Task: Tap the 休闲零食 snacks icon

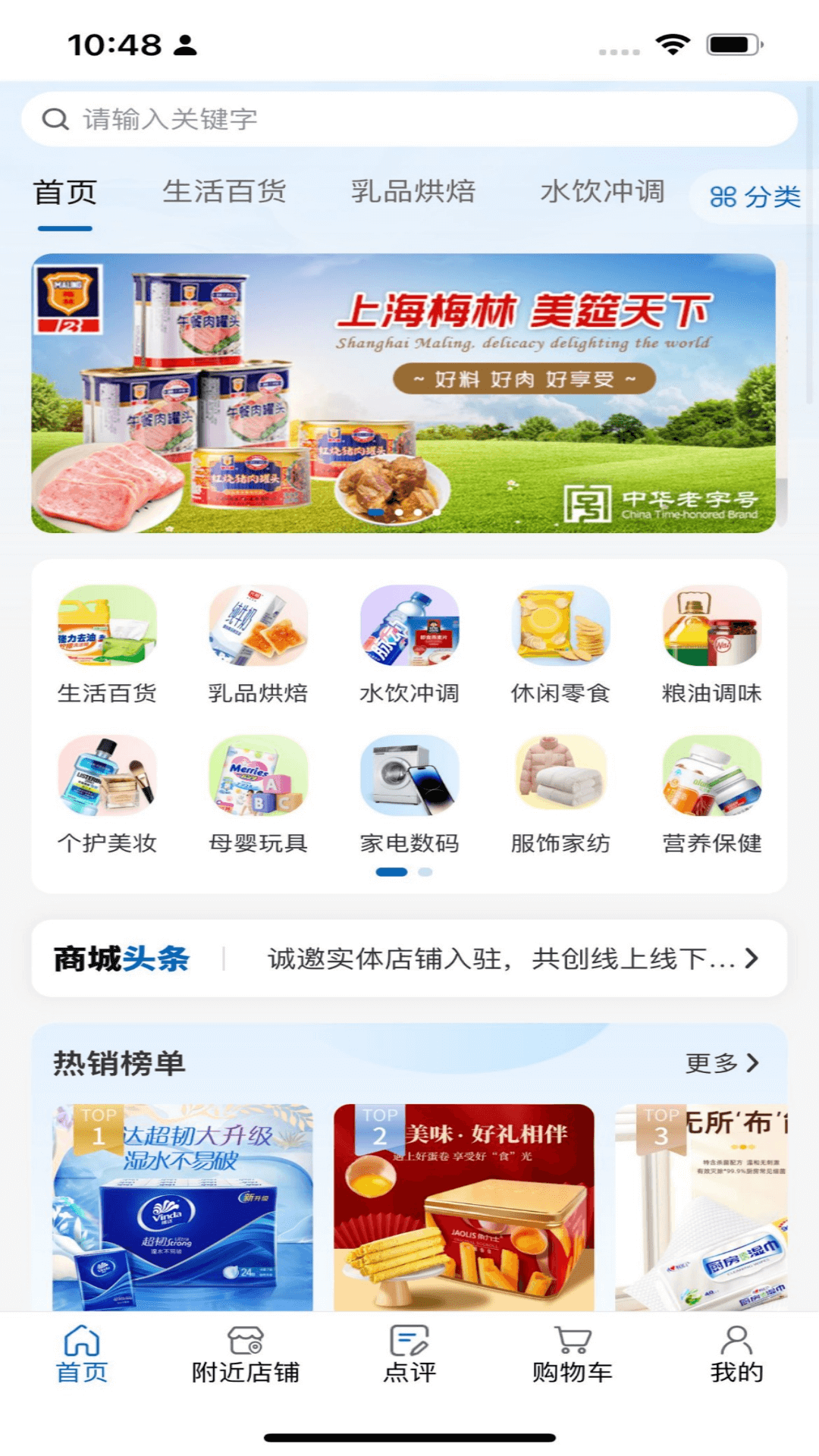Action: 560,628
